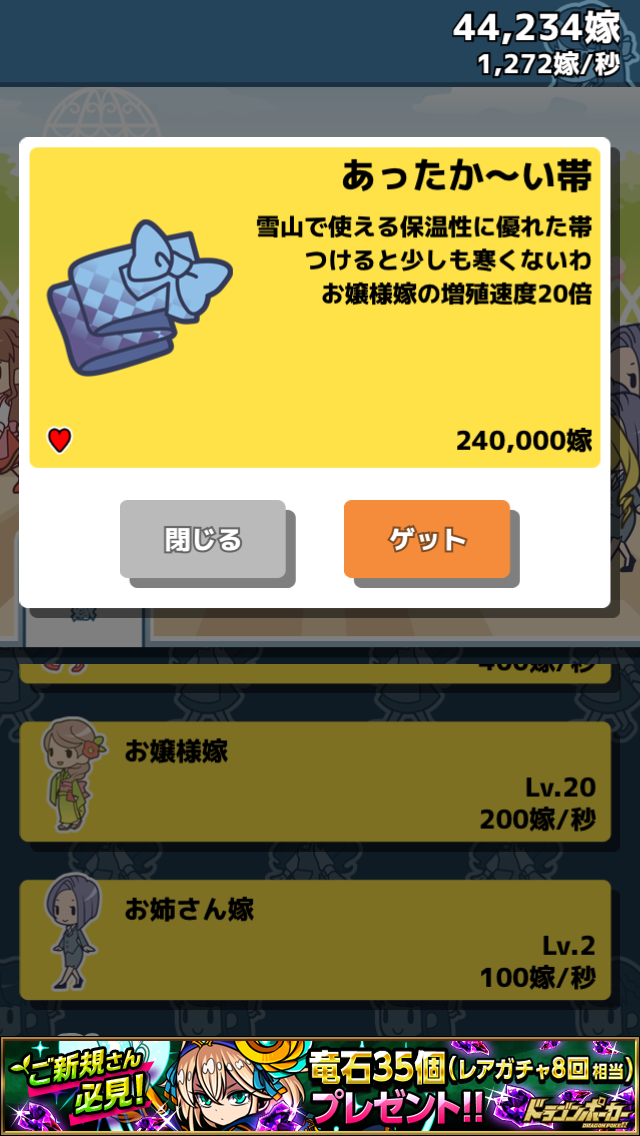Open the ドラゴンポーカー ad banner
Viewport: 640px width, 1136px height.
tap(320, 1086)
